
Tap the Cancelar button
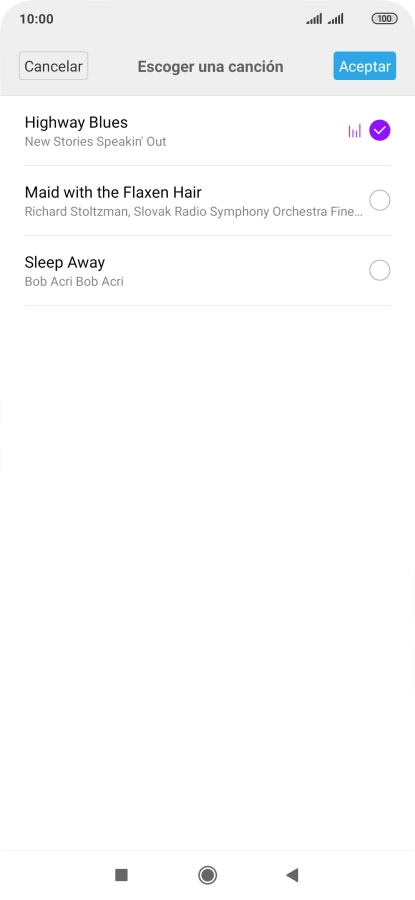(53, 66)
